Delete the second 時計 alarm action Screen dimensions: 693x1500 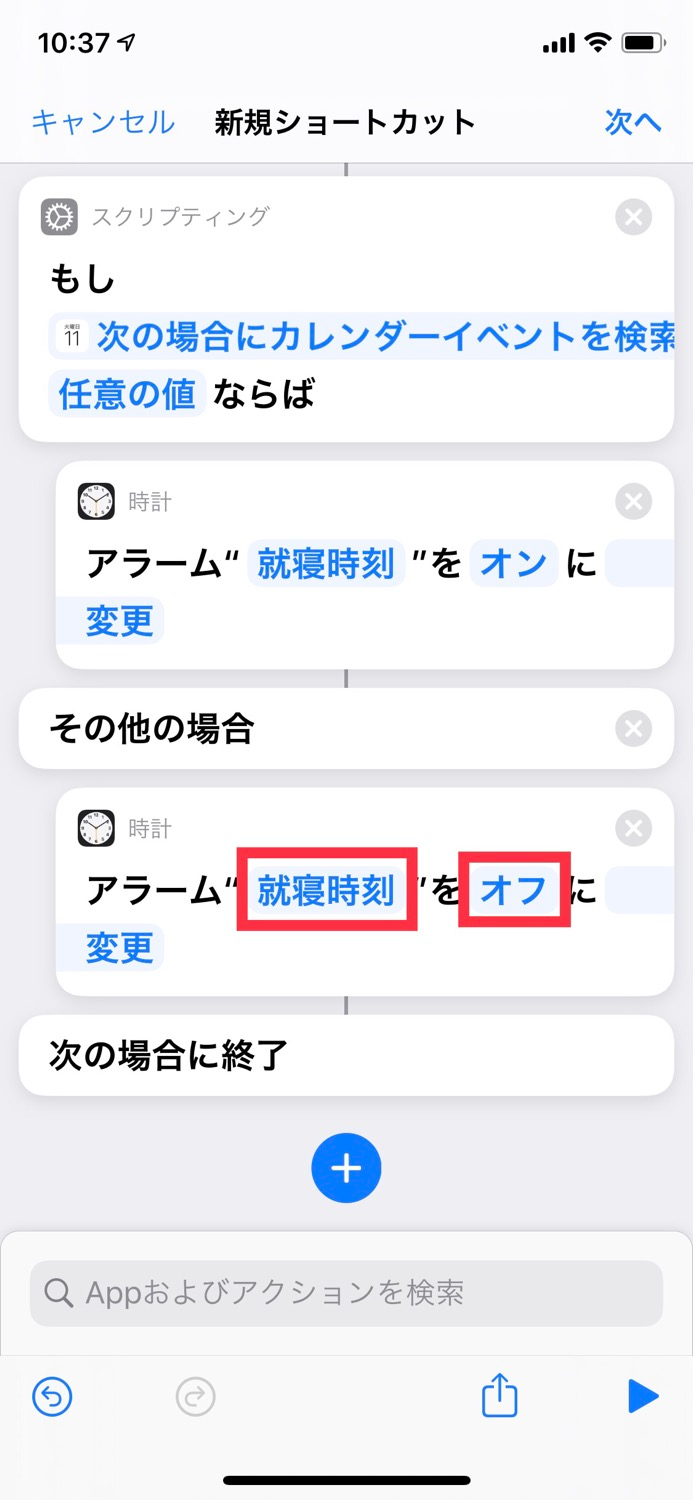click(633, 828)
